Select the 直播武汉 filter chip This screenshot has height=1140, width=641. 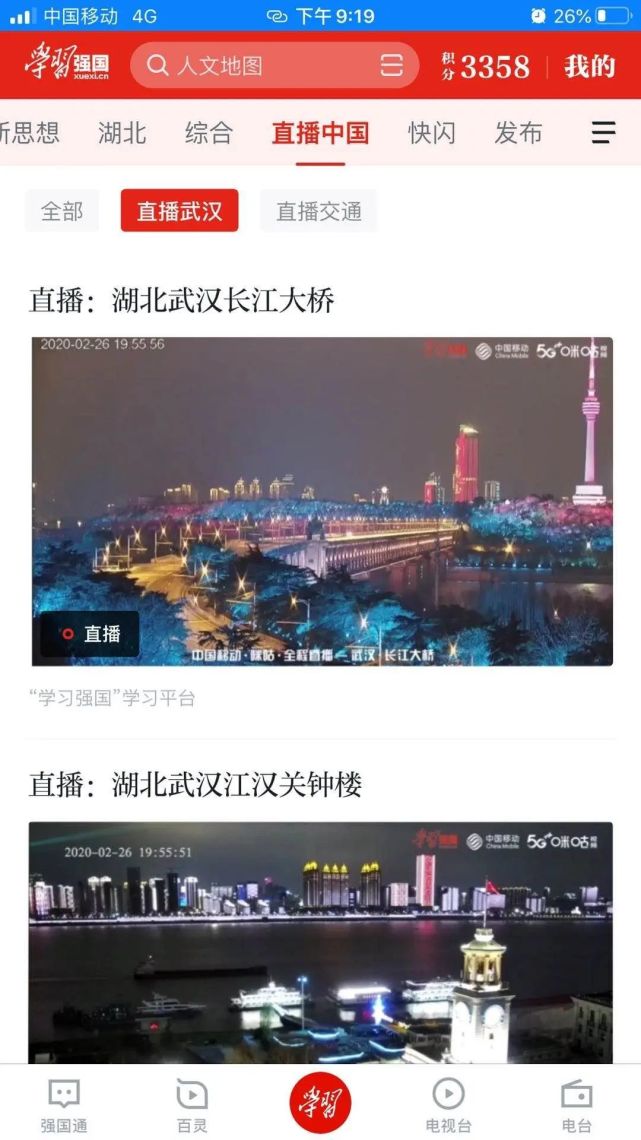[180, 211]
